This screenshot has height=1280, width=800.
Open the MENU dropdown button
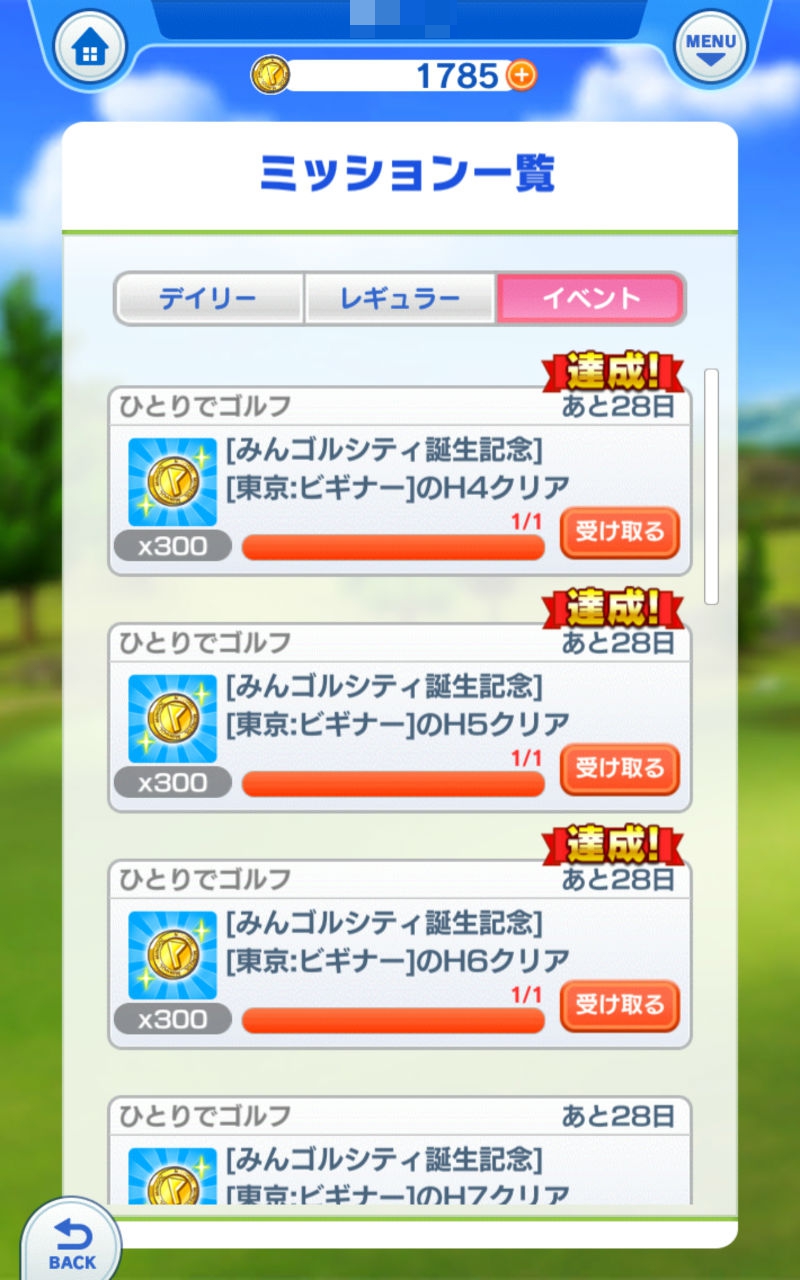pyautogui.click(x=711, y=48)
